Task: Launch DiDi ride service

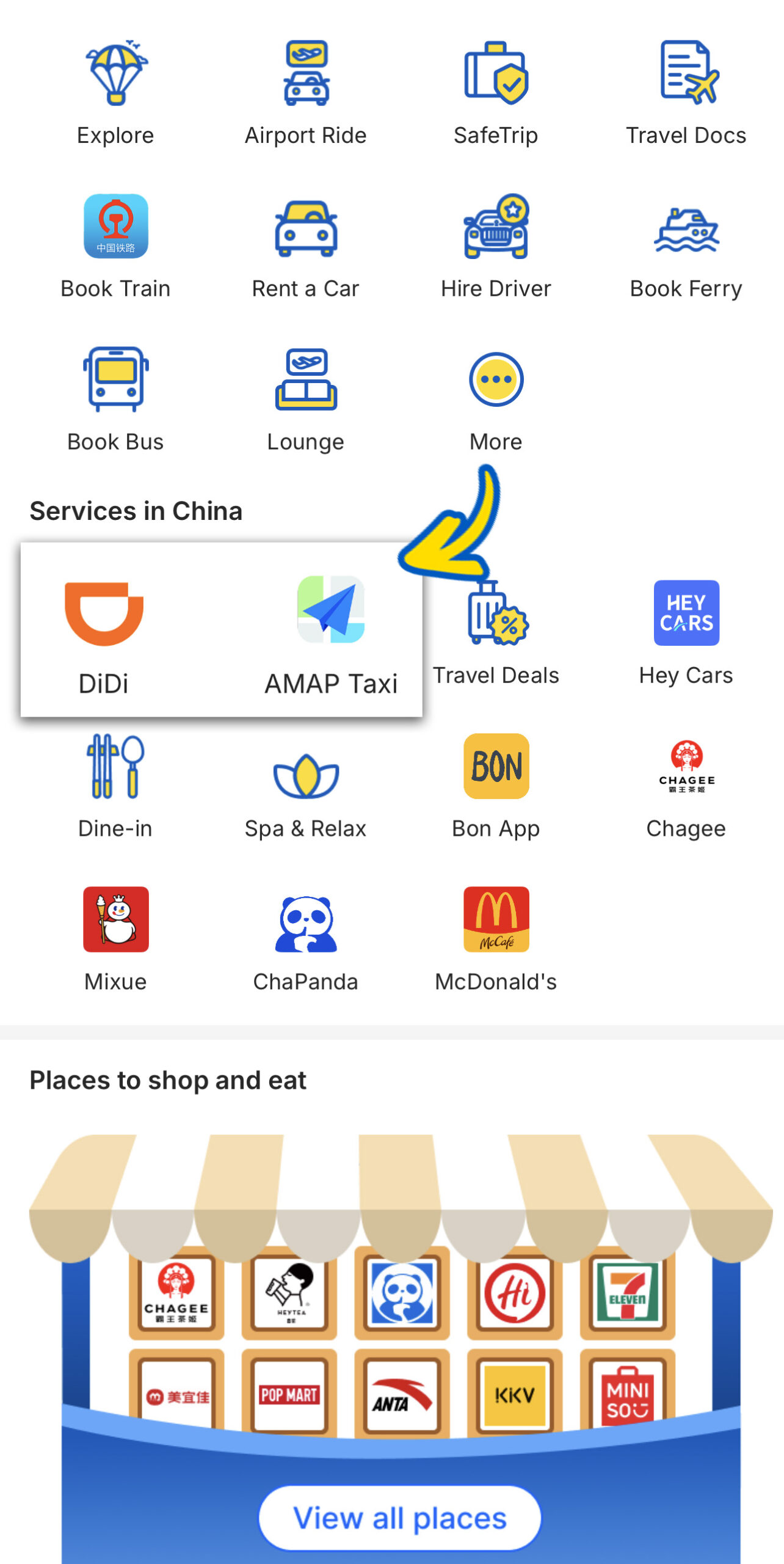Action: pyautogui.click(x=104, y=635)
